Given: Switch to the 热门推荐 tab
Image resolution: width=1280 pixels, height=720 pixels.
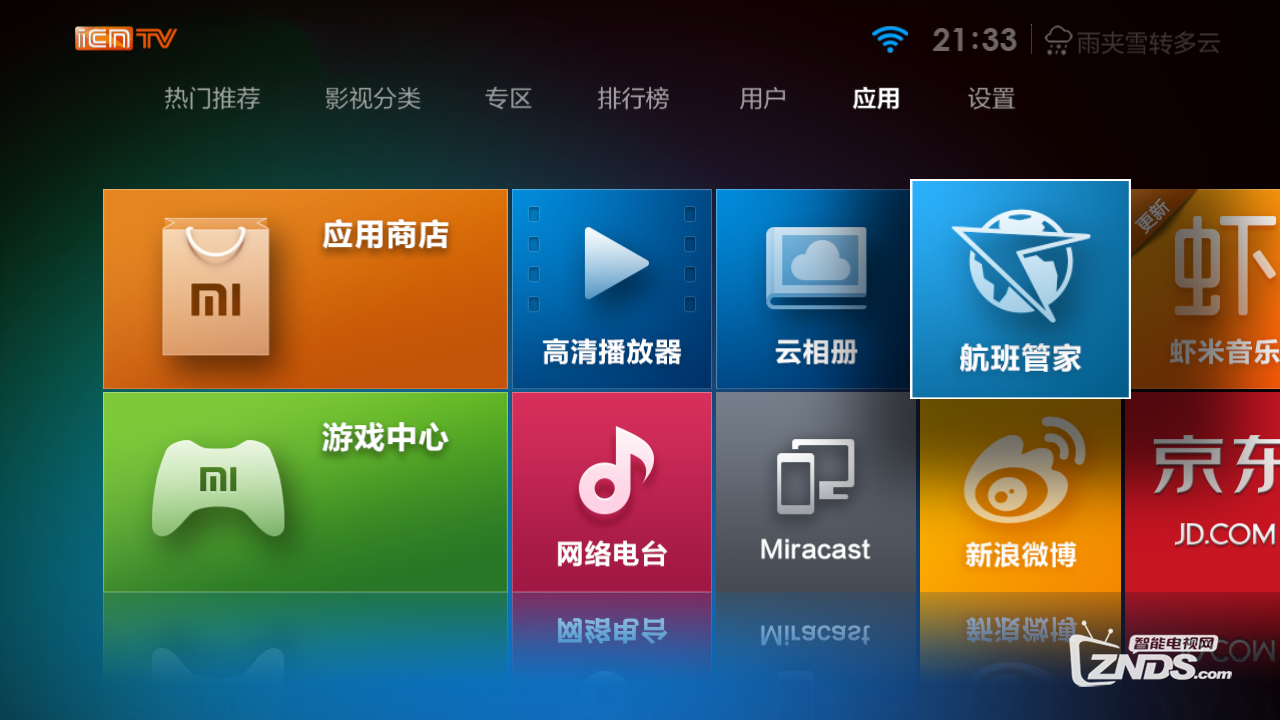Looking at the screenshot, I should (x=212, y=99).
